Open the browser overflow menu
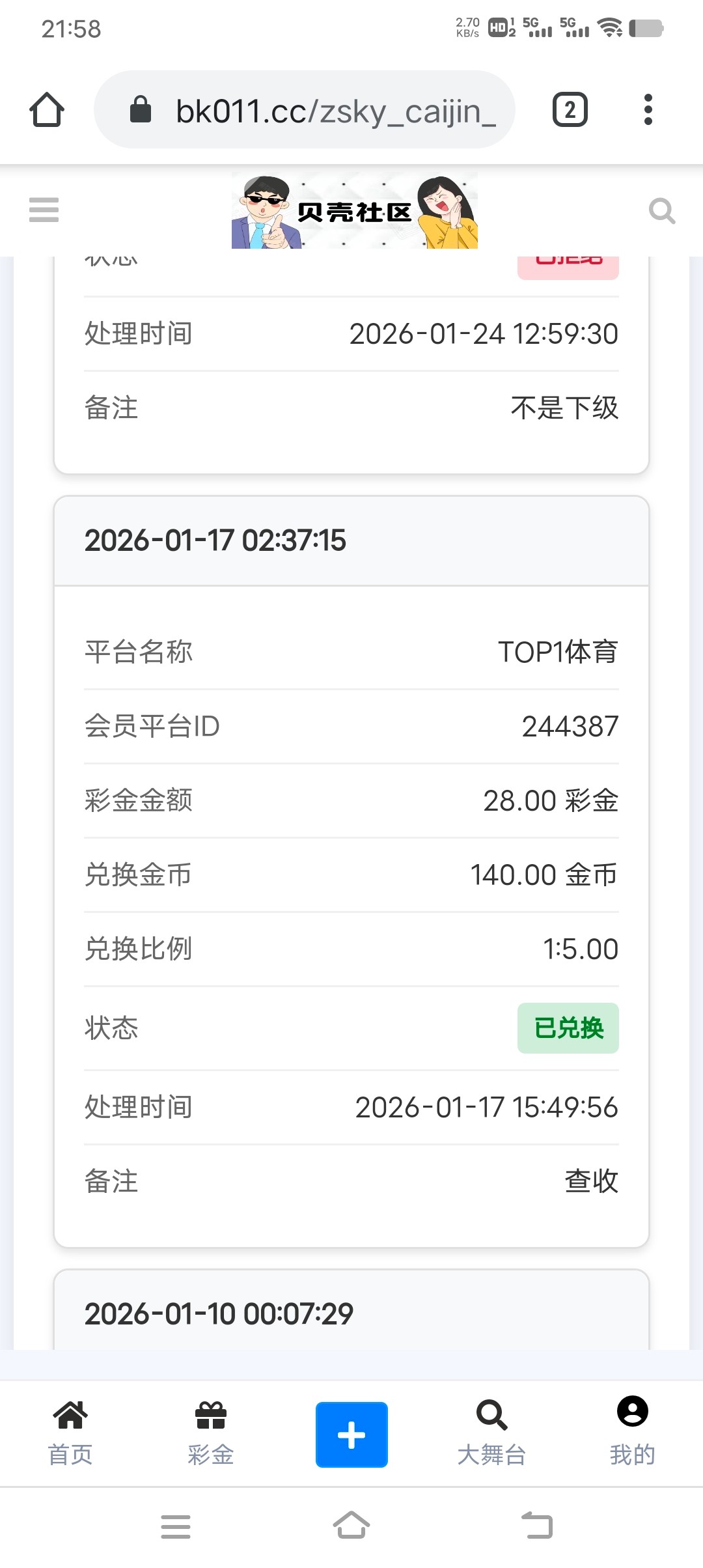The image size is (703, 1568). coord(648,109)
